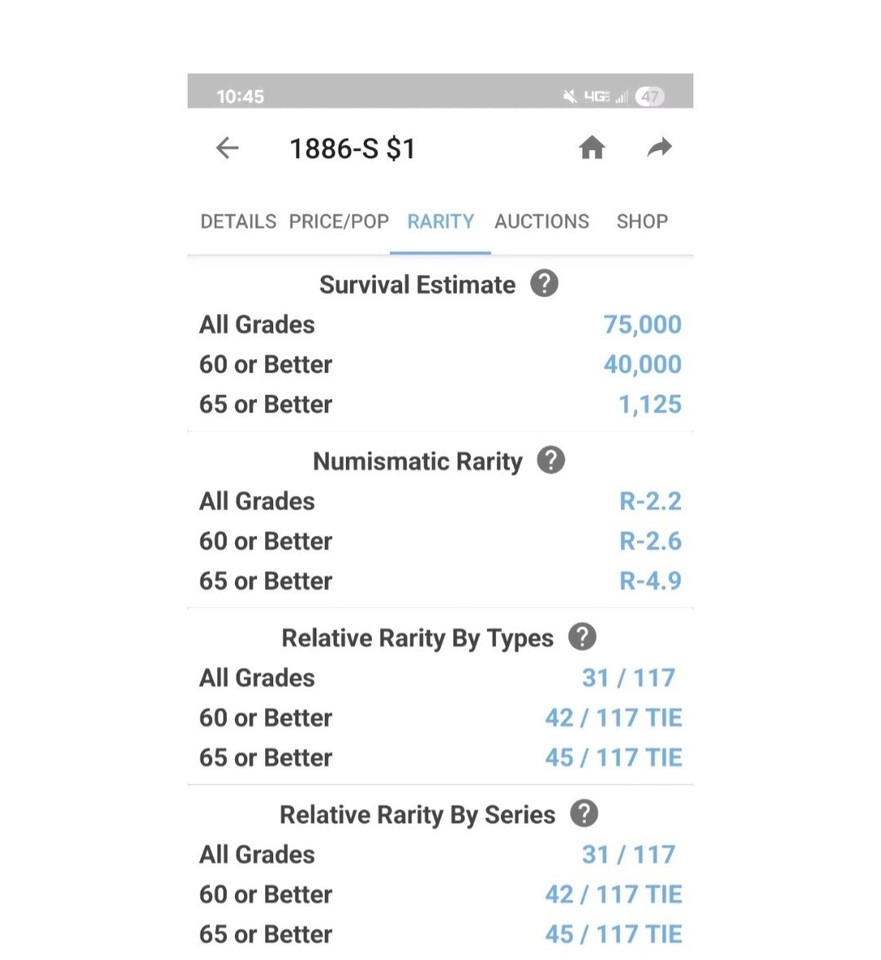Screen dimensions: 881x960
Task: View the Auctions tab
Action: tap(542, 221)
